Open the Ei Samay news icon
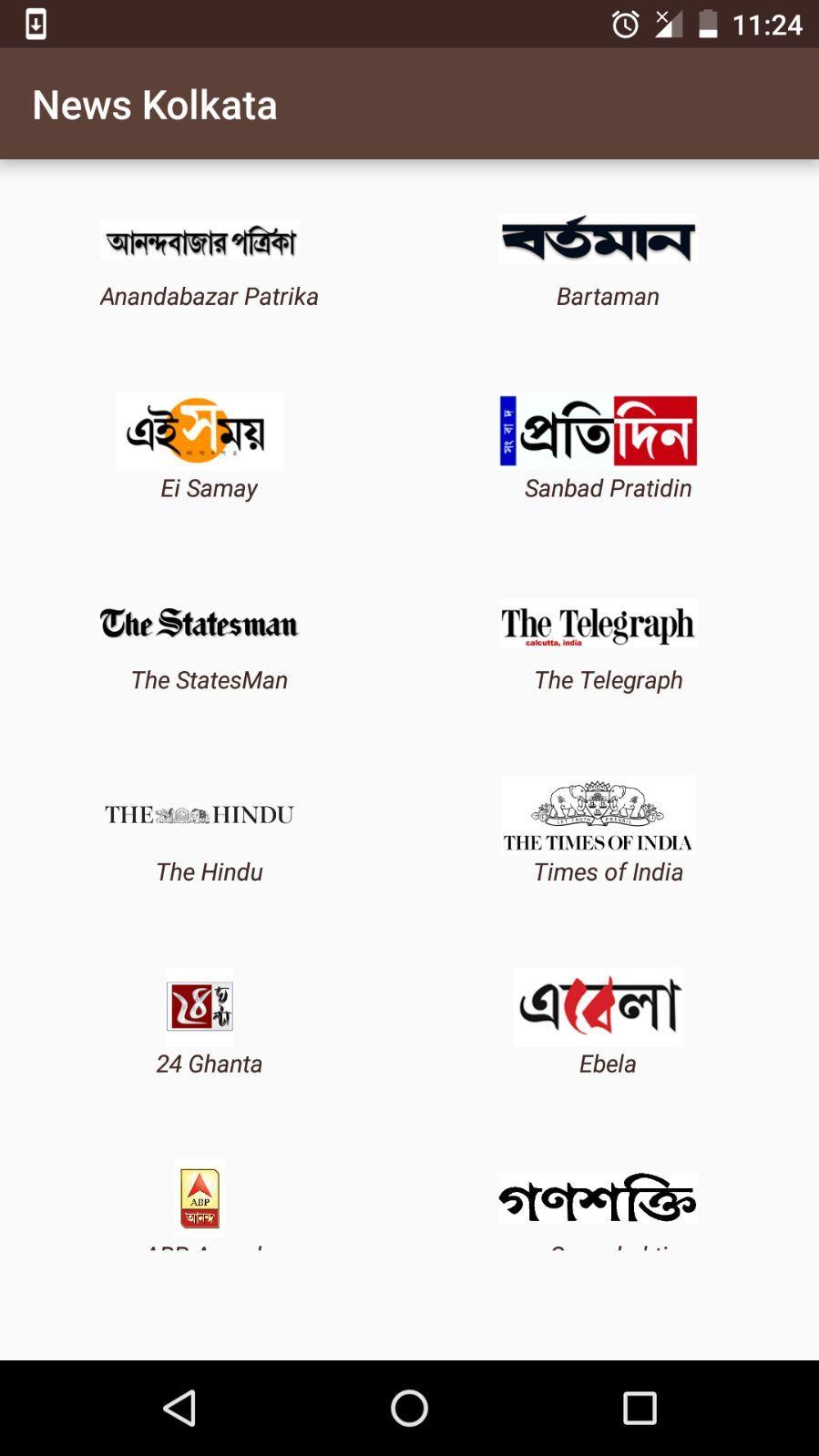819x1456 pixels. pos(199,431)
